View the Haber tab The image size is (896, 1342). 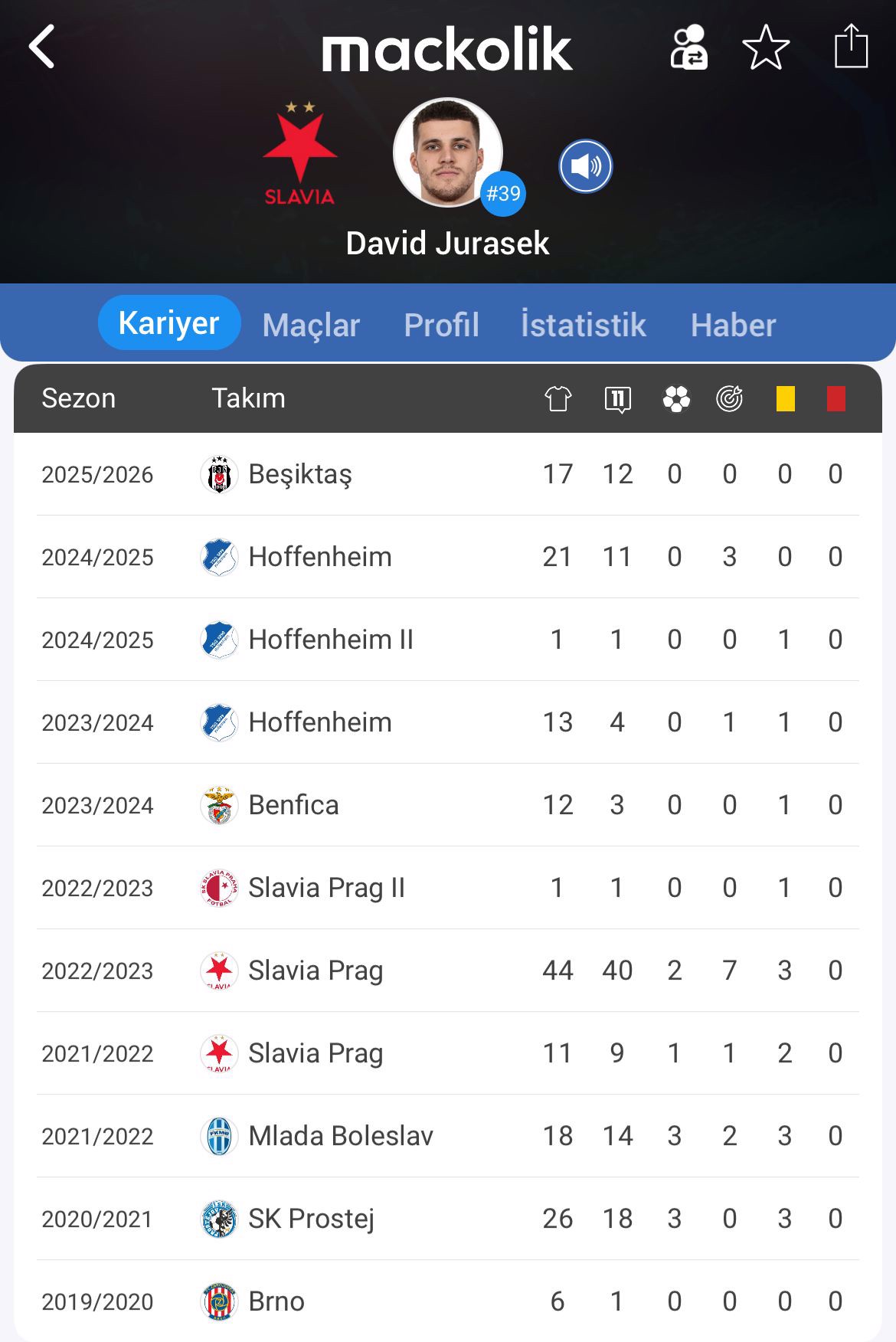[x=733, y=325]
